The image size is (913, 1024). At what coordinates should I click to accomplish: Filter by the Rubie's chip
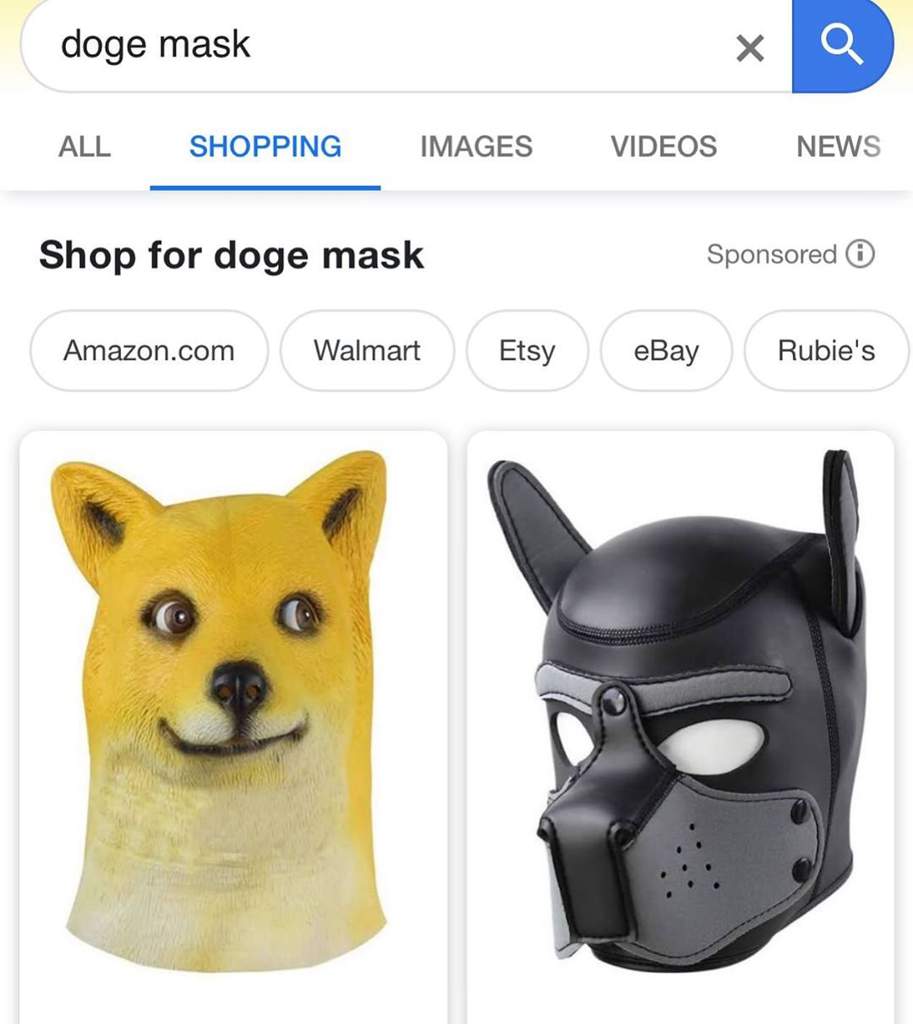[826, 351]
